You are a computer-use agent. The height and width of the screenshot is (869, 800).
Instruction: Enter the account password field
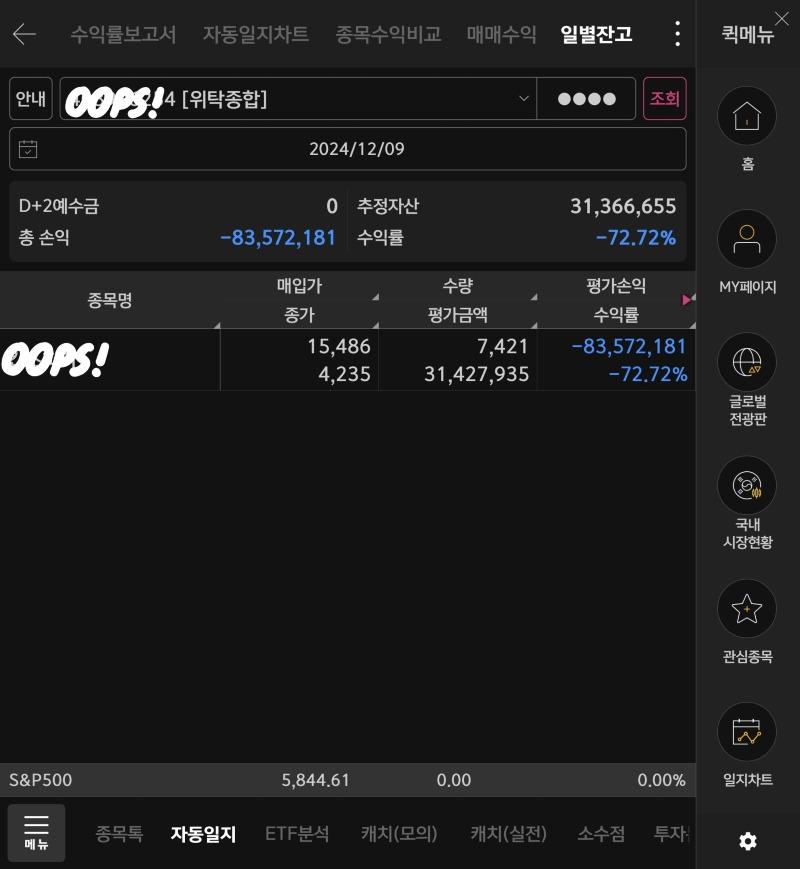tap(586, 98)
